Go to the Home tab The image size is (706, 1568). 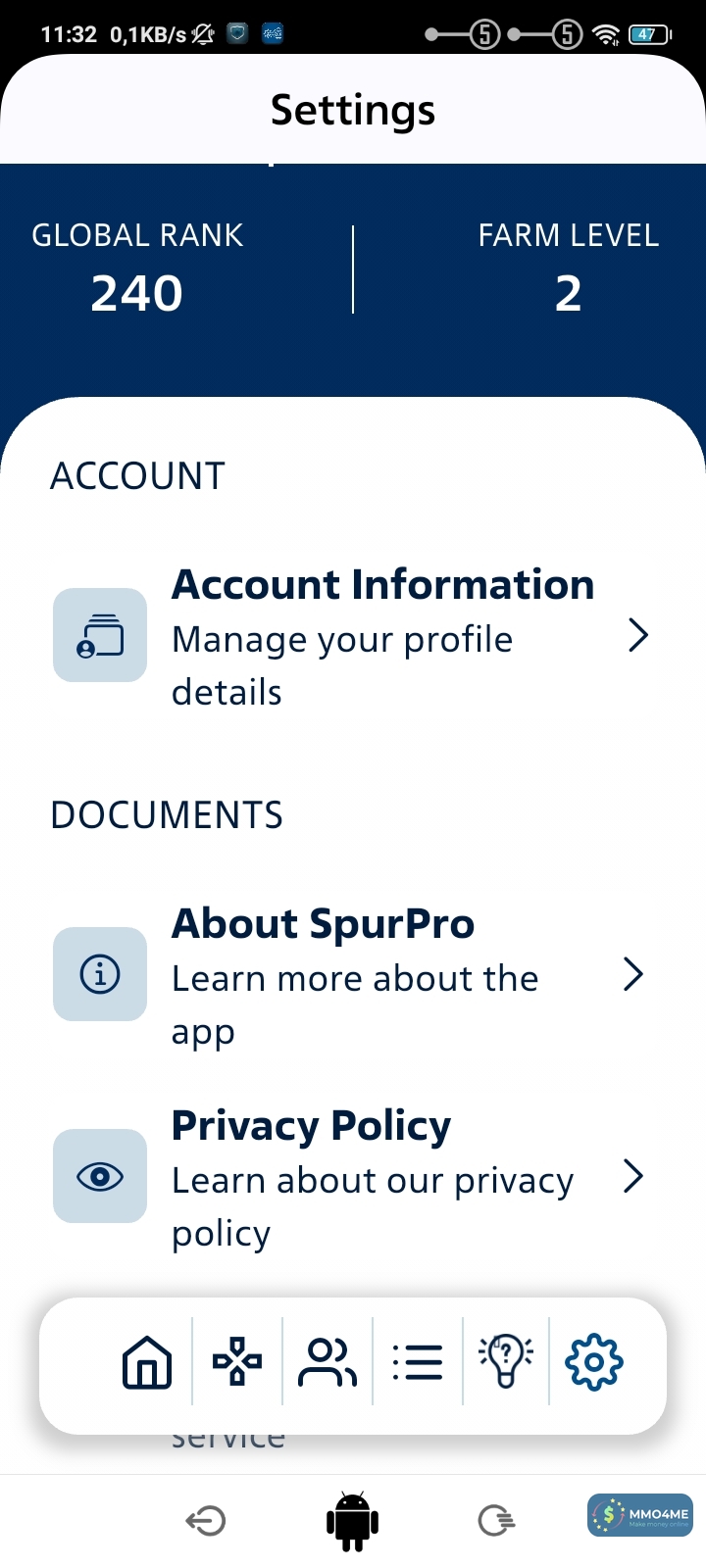[x=147, y=1362]
